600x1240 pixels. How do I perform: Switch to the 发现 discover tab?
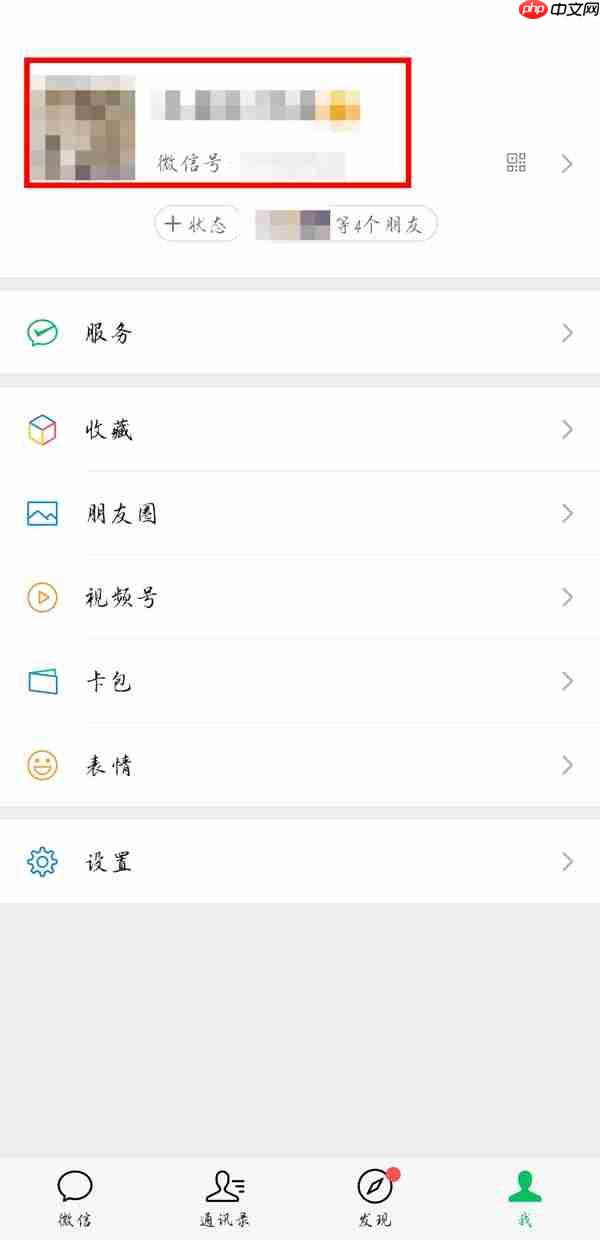coord(375,1197)
